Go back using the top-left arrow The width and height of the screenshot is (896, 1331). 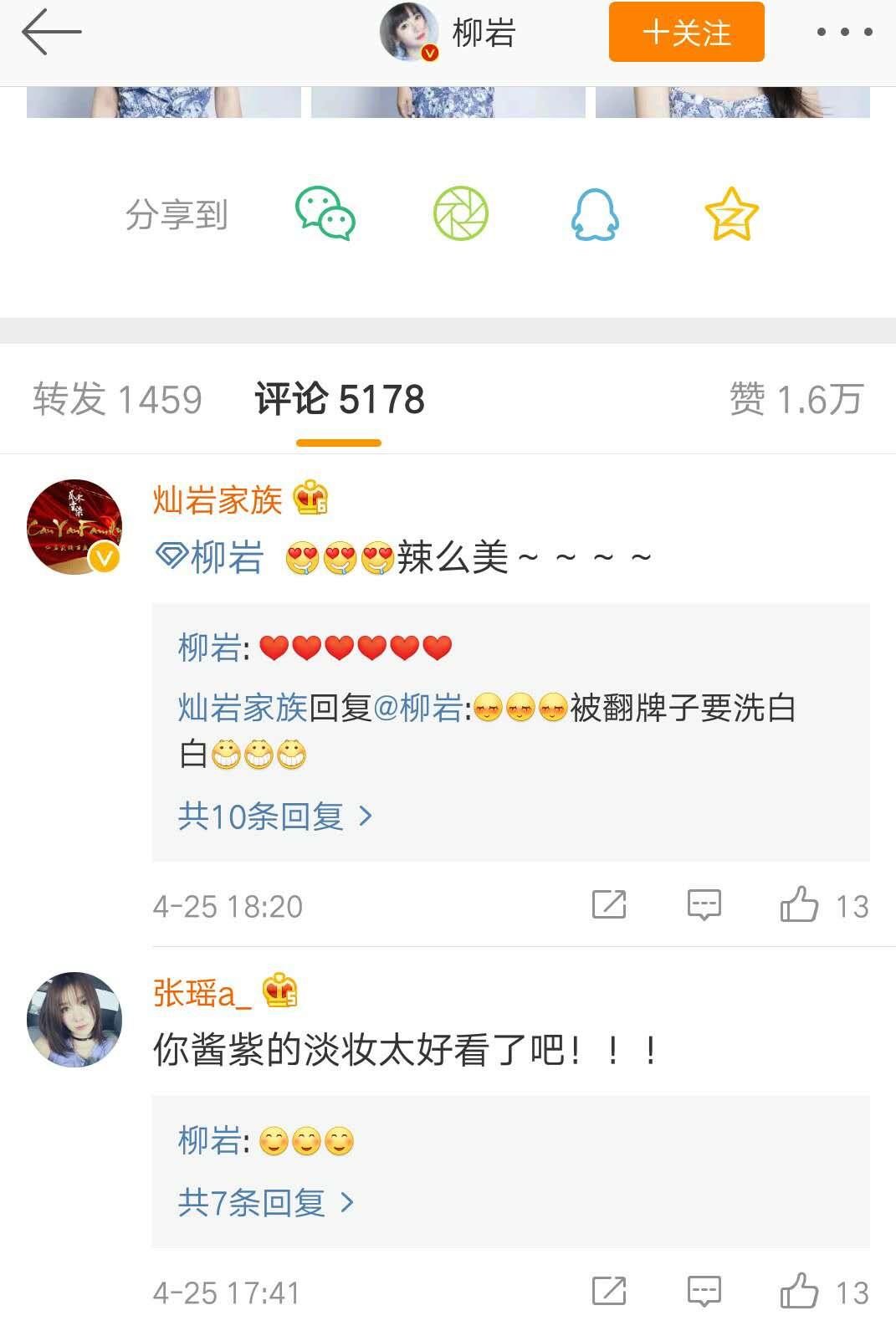click(51, 33)
